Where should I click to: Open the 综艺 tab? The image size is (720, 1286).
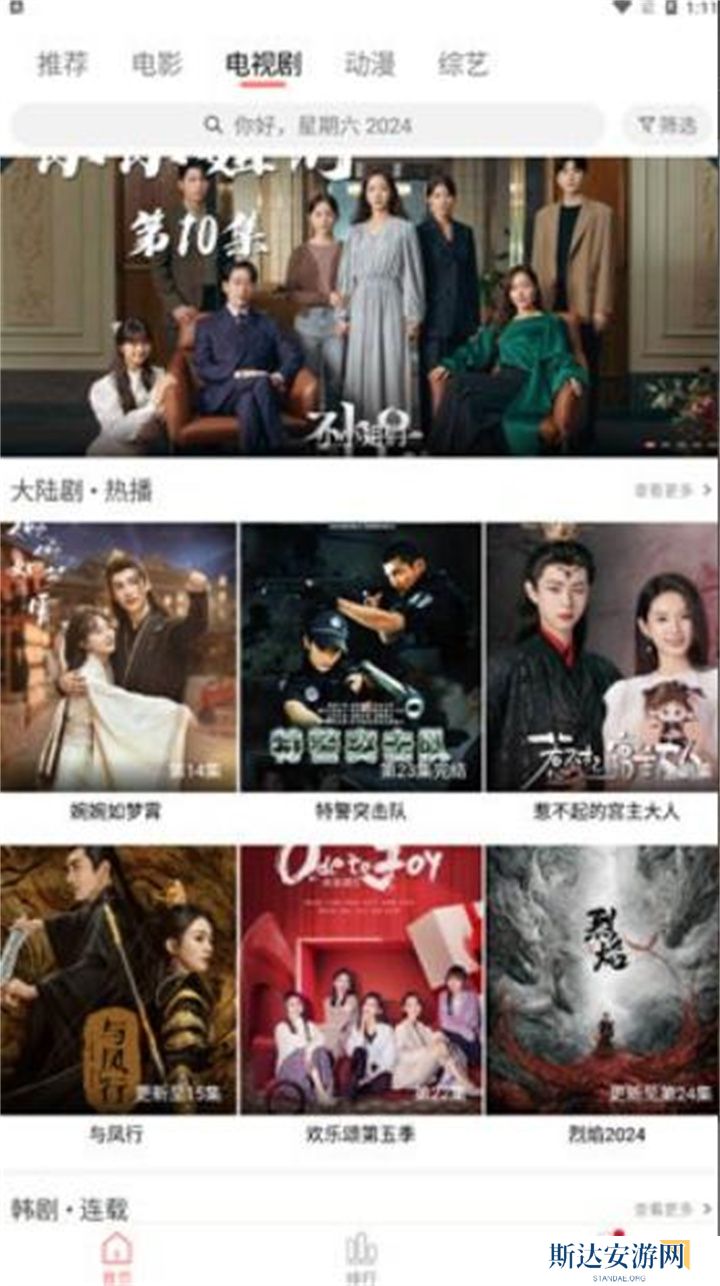(x=463, y=65)
